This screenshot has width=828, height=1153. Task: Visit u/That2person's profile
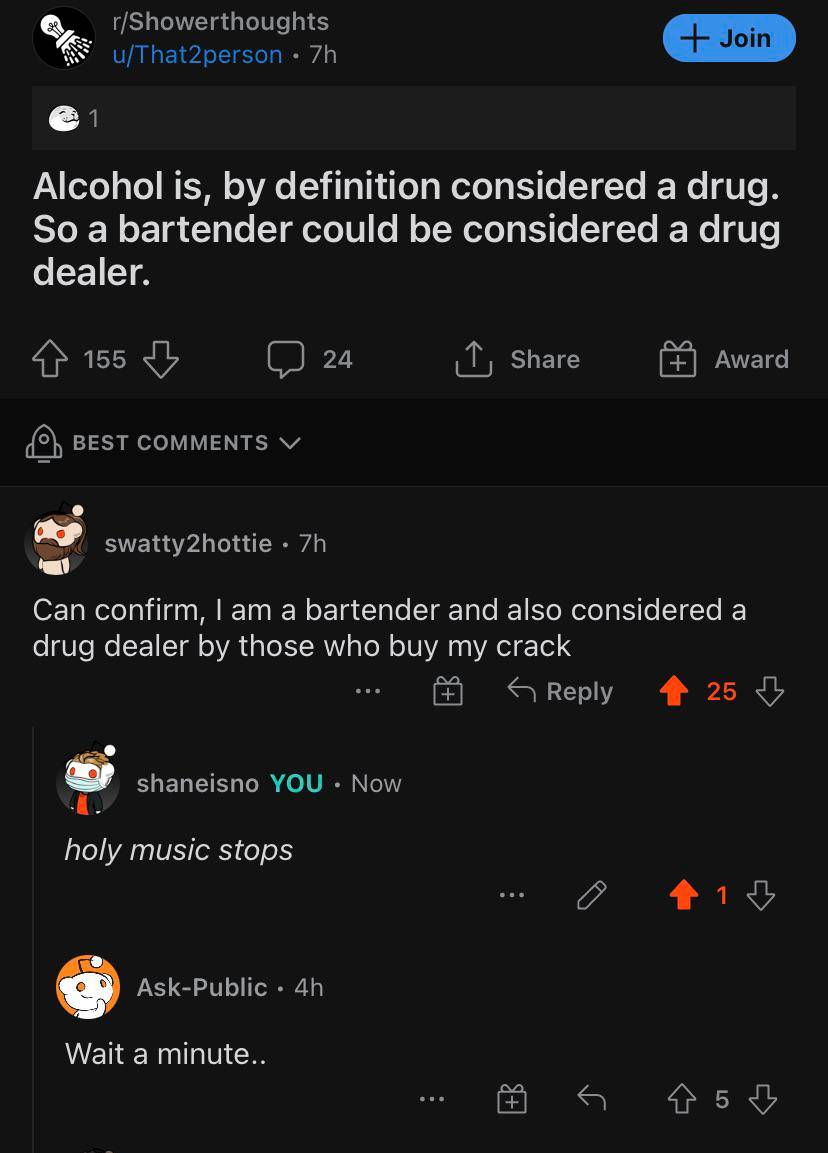196,57
